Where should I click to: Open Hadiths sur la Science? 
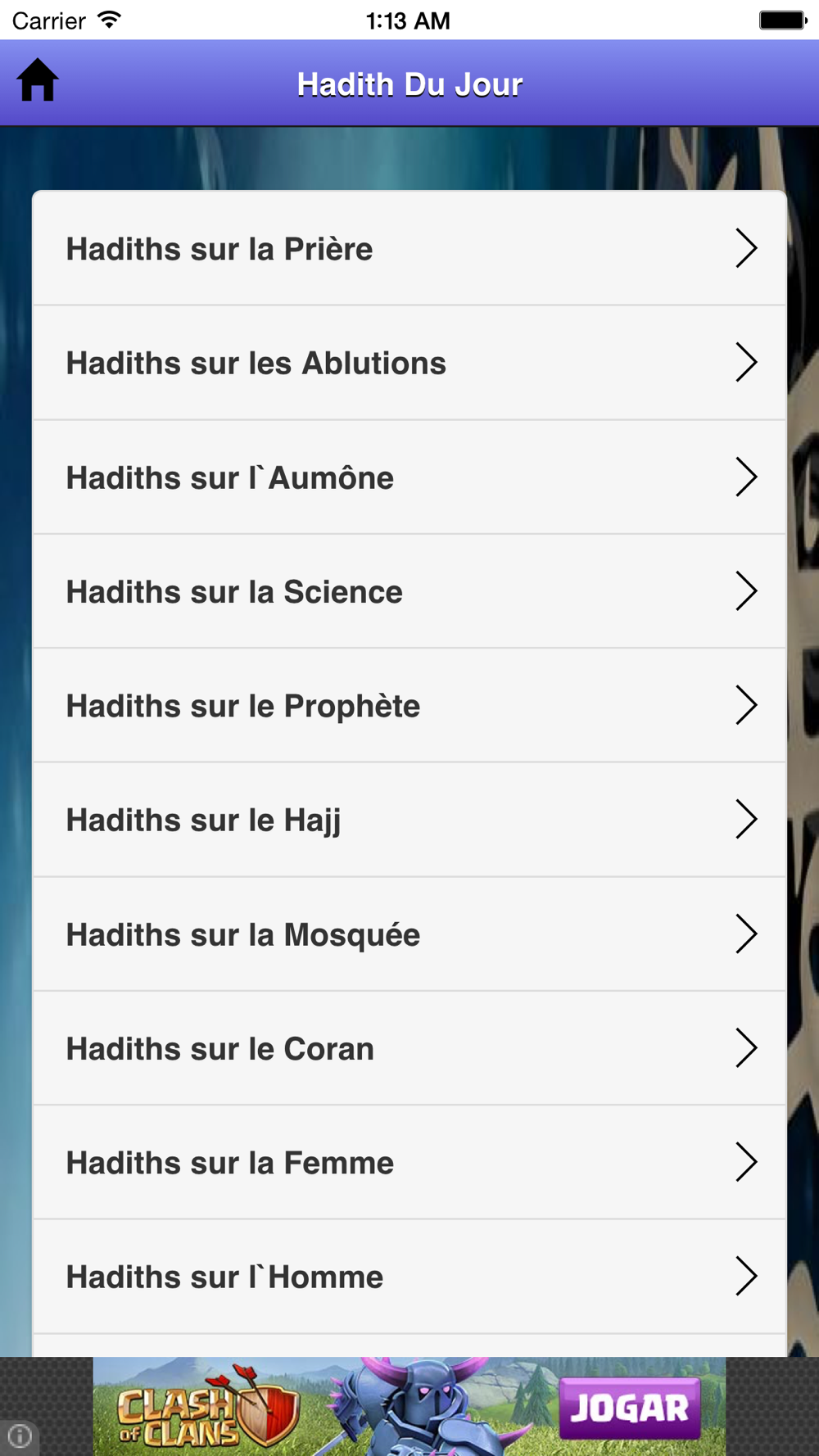[x=409, y=591]
